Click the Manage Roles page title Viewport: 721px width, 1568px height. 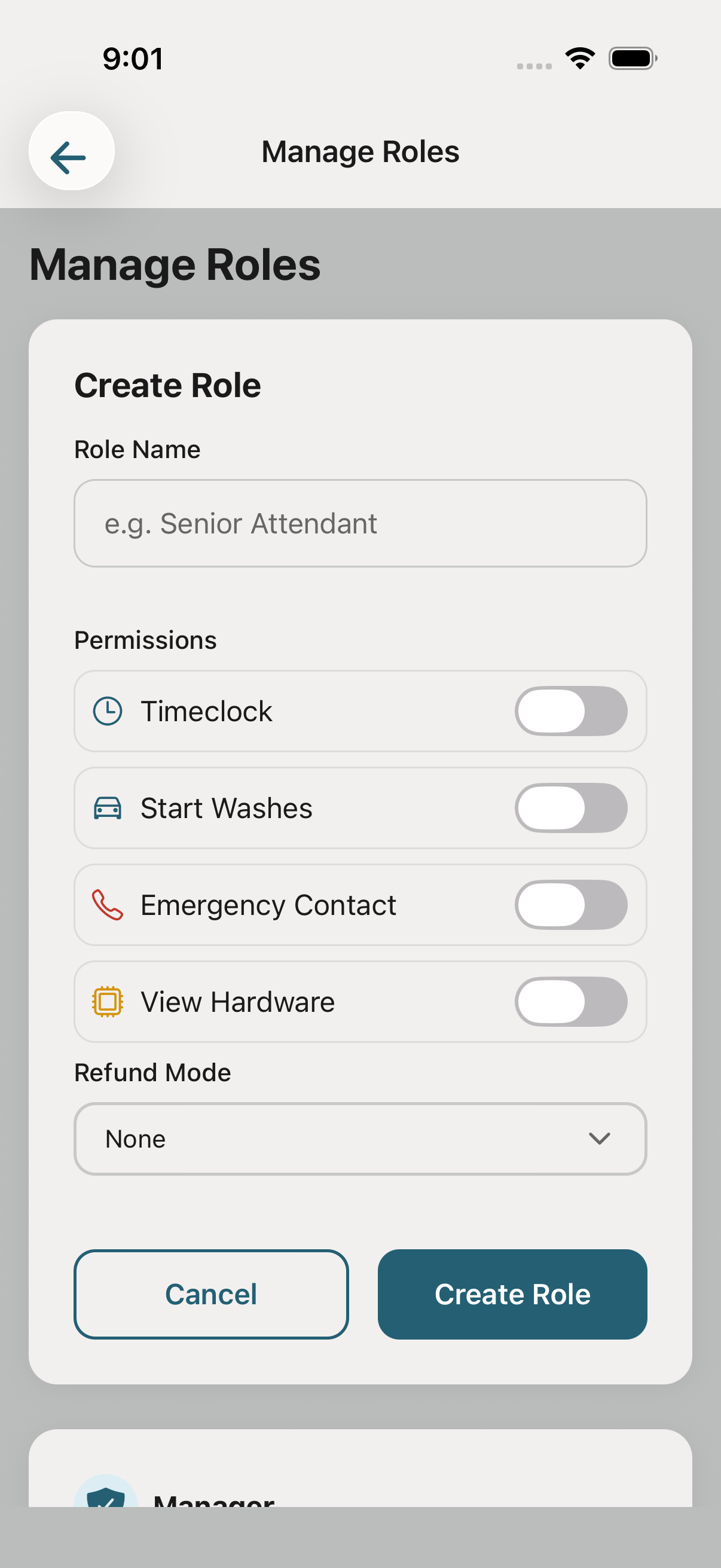click(x=359, y=151)
